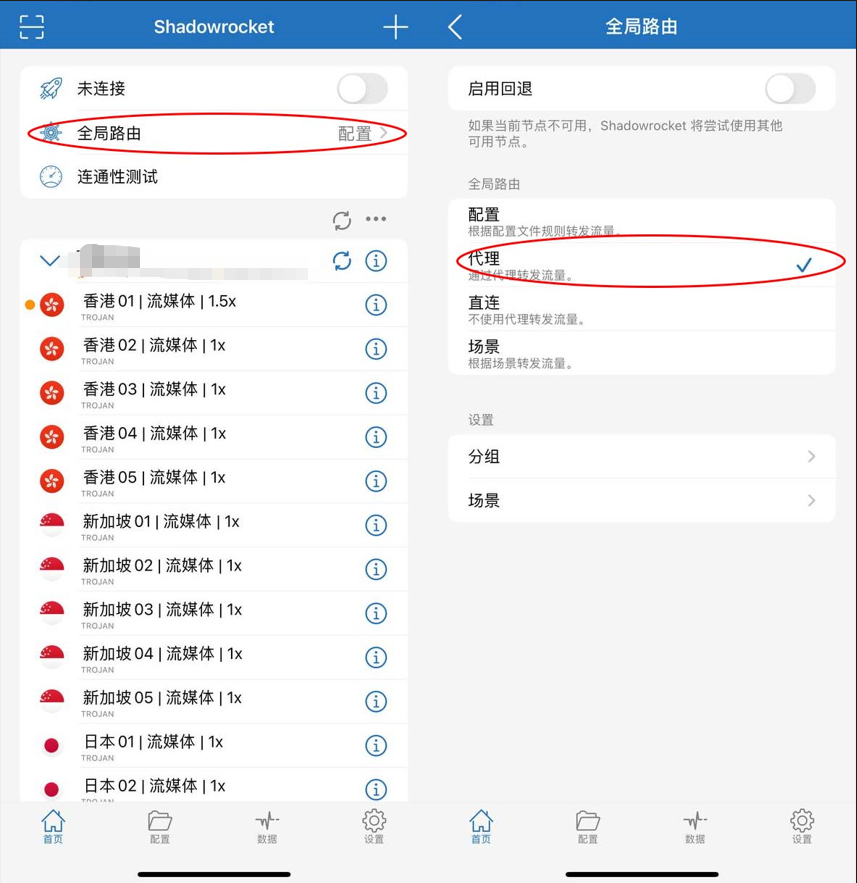Toggle the 未连接 connection switch
Screen dimensions: 857x883
pos(361,89)
